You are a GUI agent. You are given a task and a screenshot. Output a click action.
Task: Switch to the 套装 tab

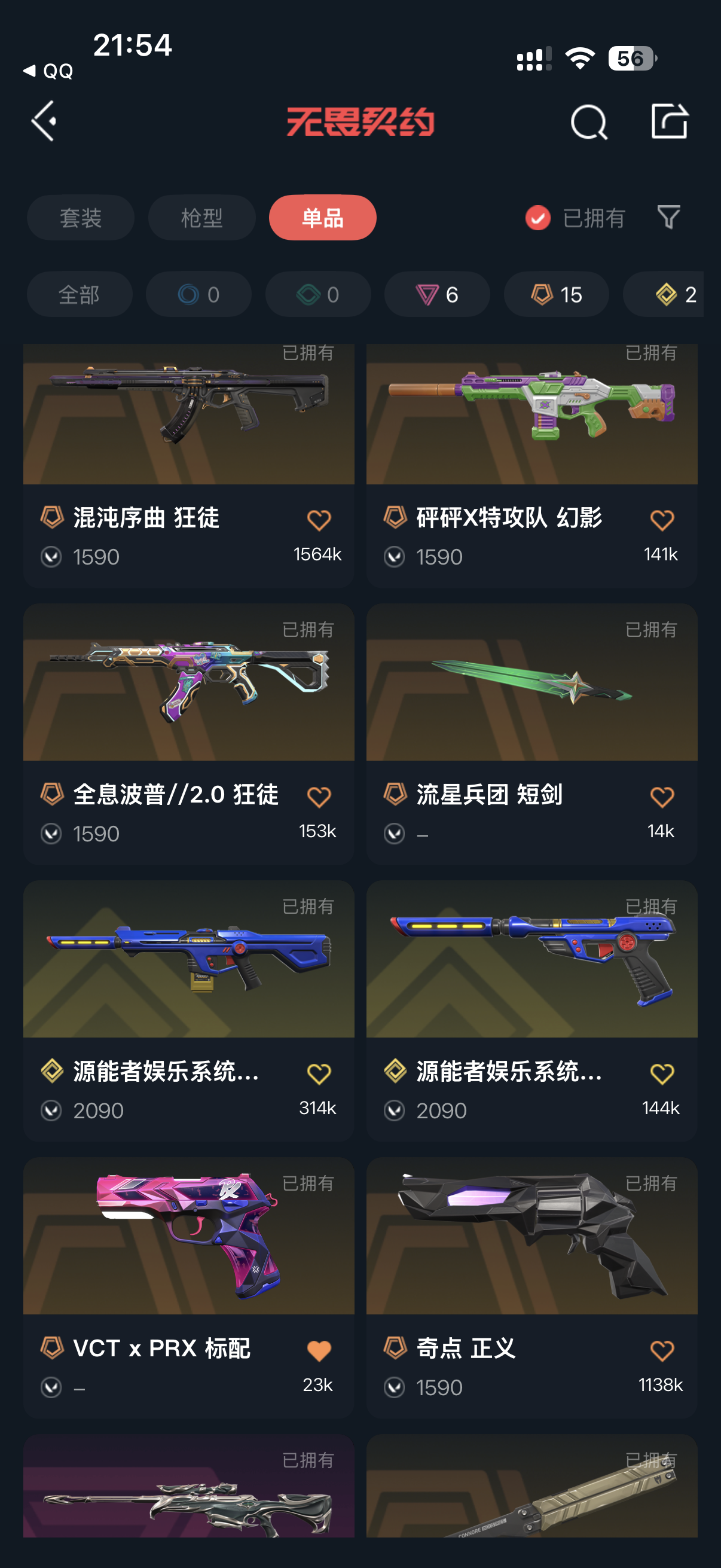coord(80,218)
